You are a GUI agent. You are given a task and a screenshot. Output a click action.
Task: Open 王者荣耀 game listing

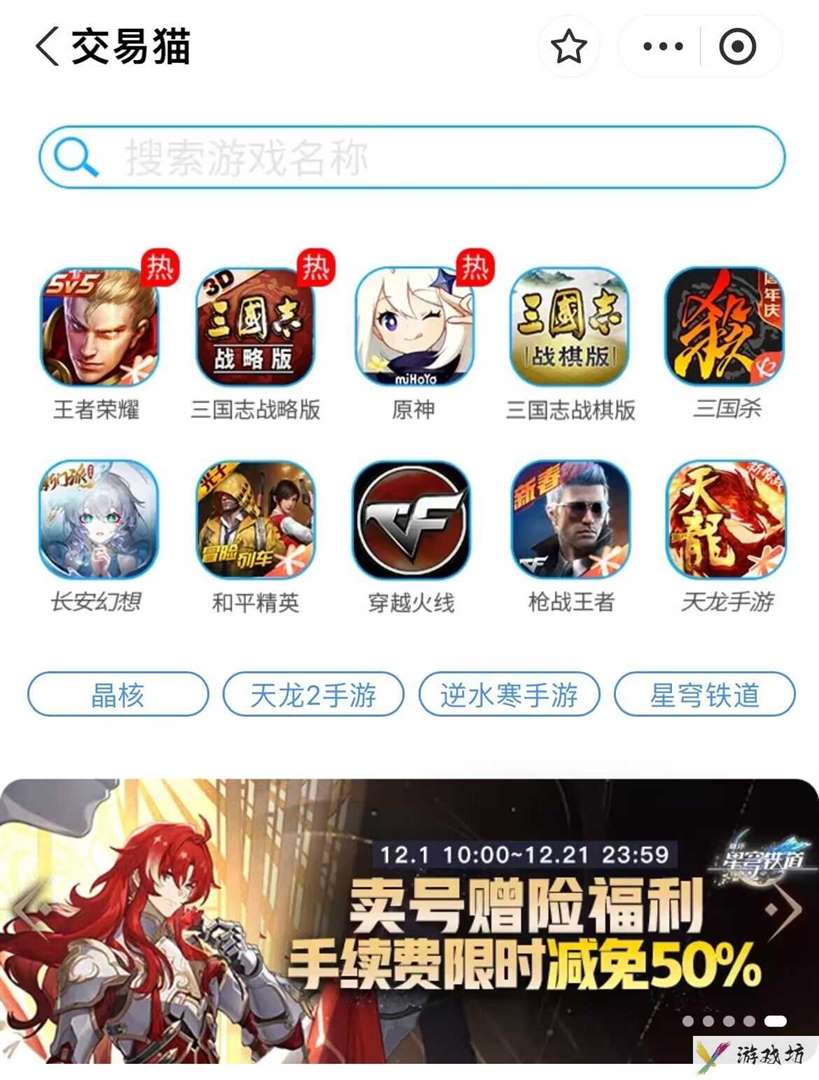[x=99, y=327]
